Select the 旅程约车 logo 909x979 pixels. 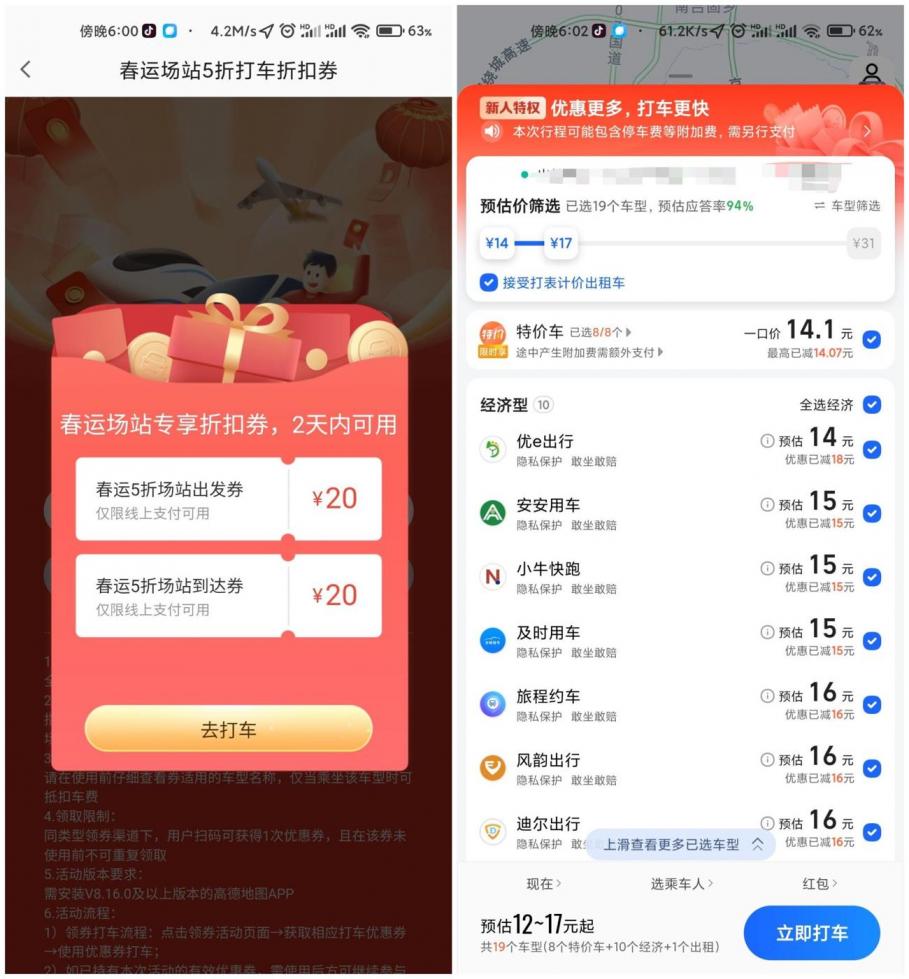493,704
